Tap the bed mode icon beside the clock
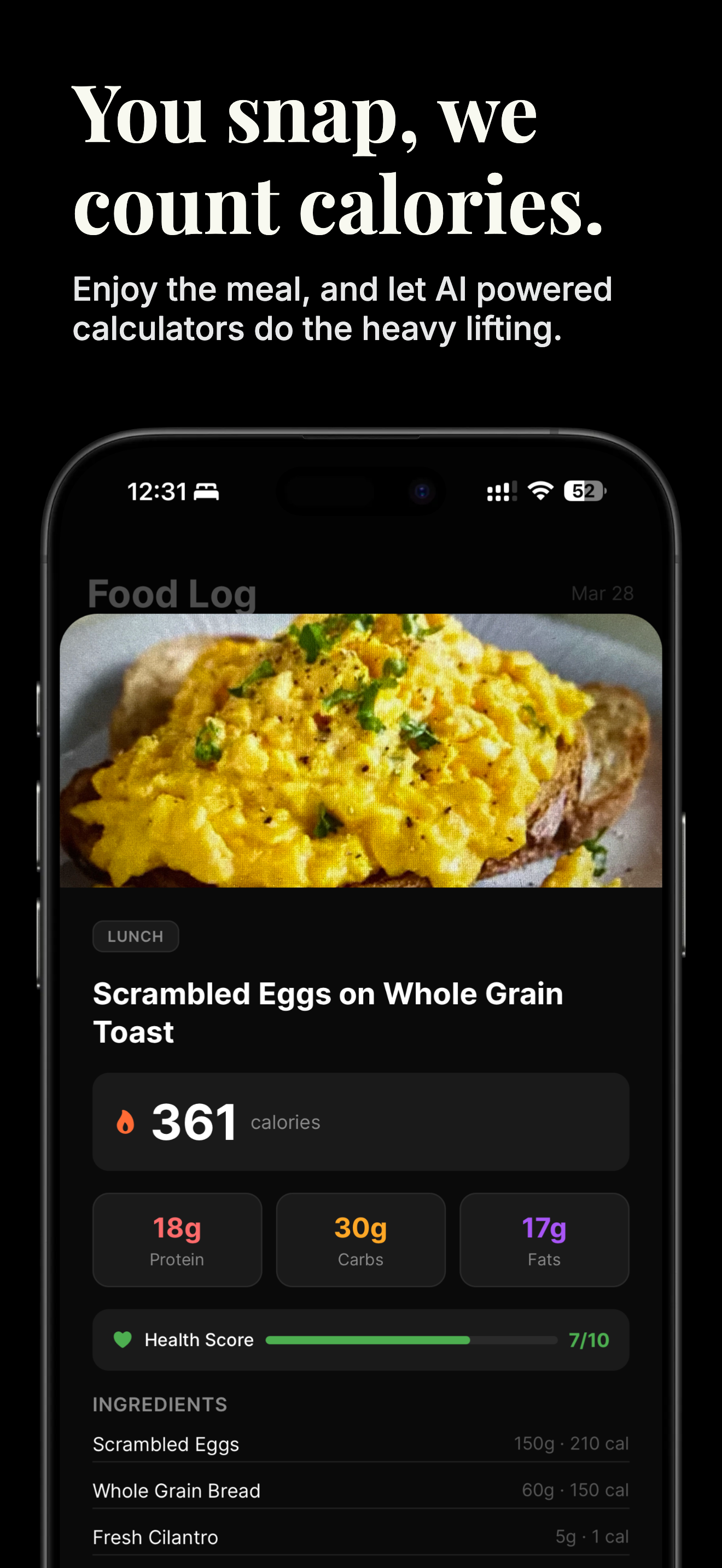722x1568 pixels. pyautogui.click(x=207, y=492)
